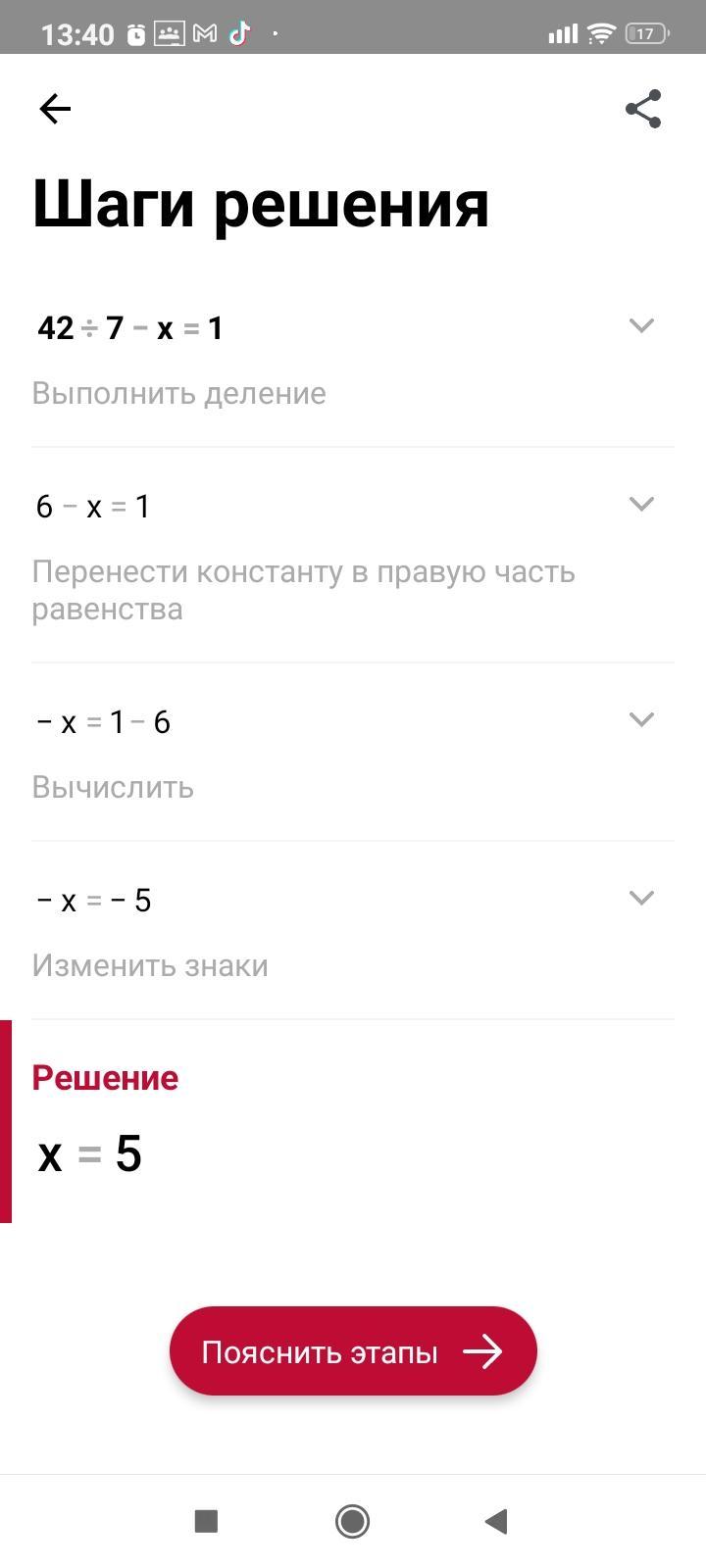Expand the step 42 ÷ 7 − x = 1

(x=640, y=326)
